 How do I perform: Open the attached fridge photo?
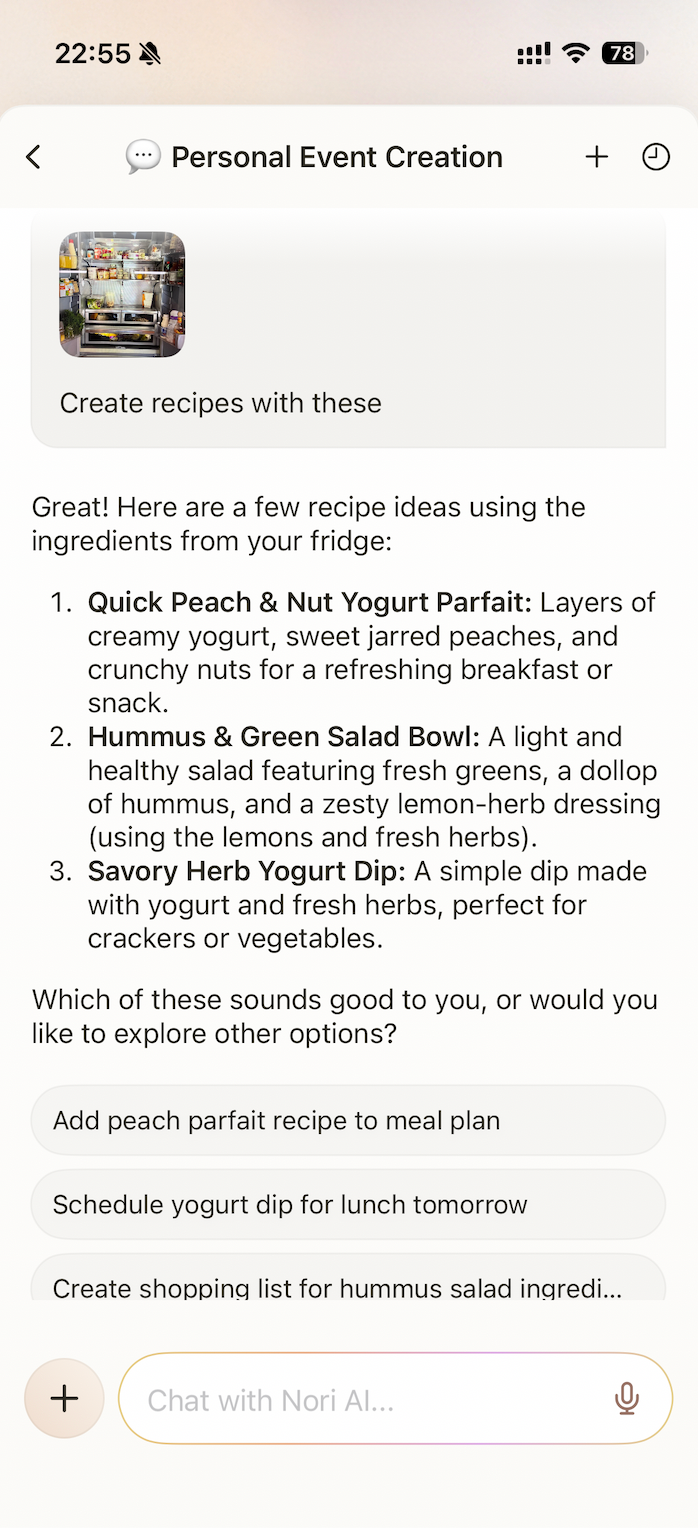pyautogui.click(x=122, y=294)
